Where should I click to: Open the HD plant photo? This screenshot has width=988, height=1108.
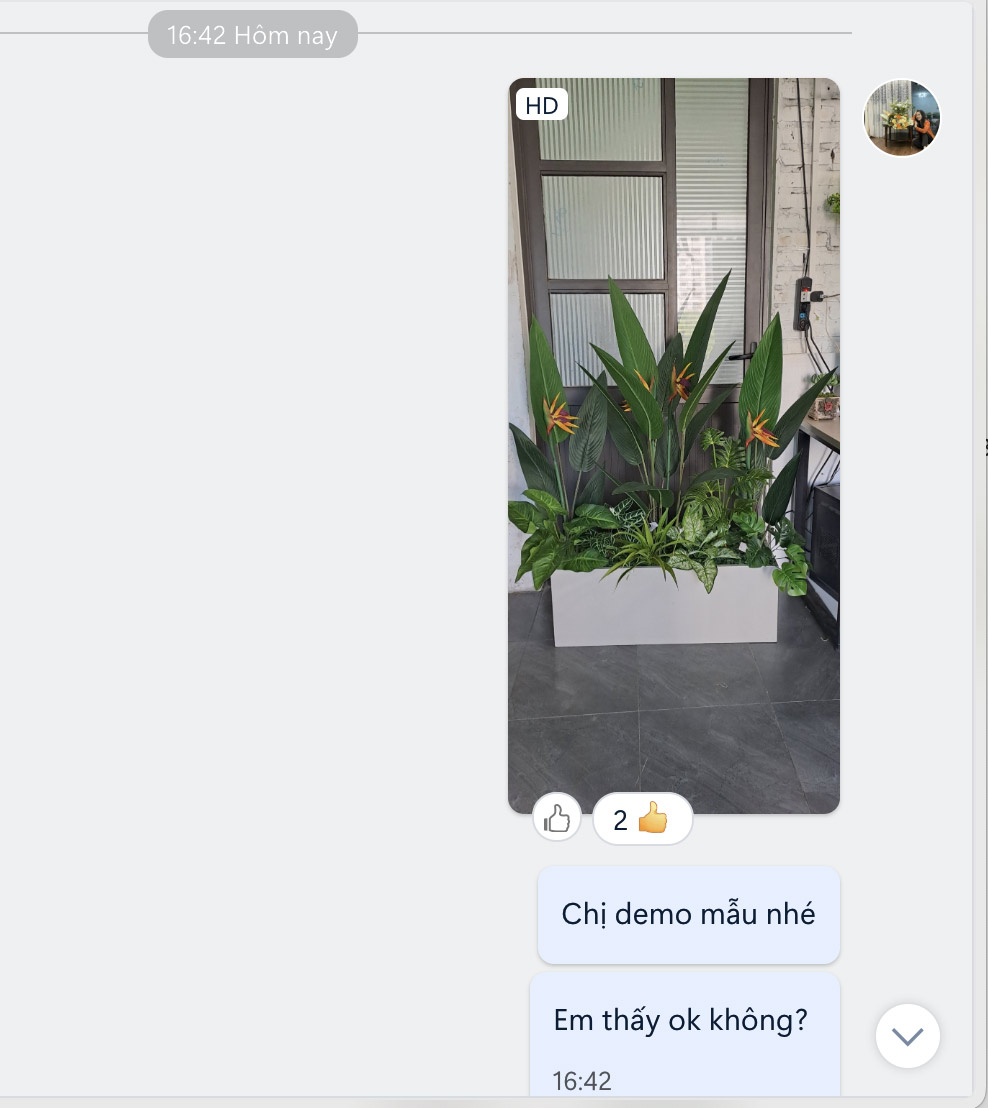(x=673, y=445)
